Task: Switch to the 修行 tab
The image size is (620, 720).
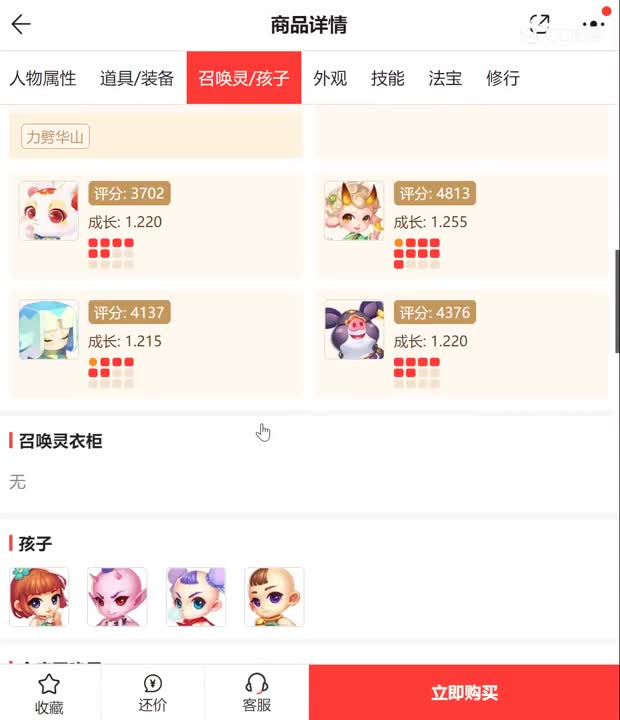Action: coord(503,78)
